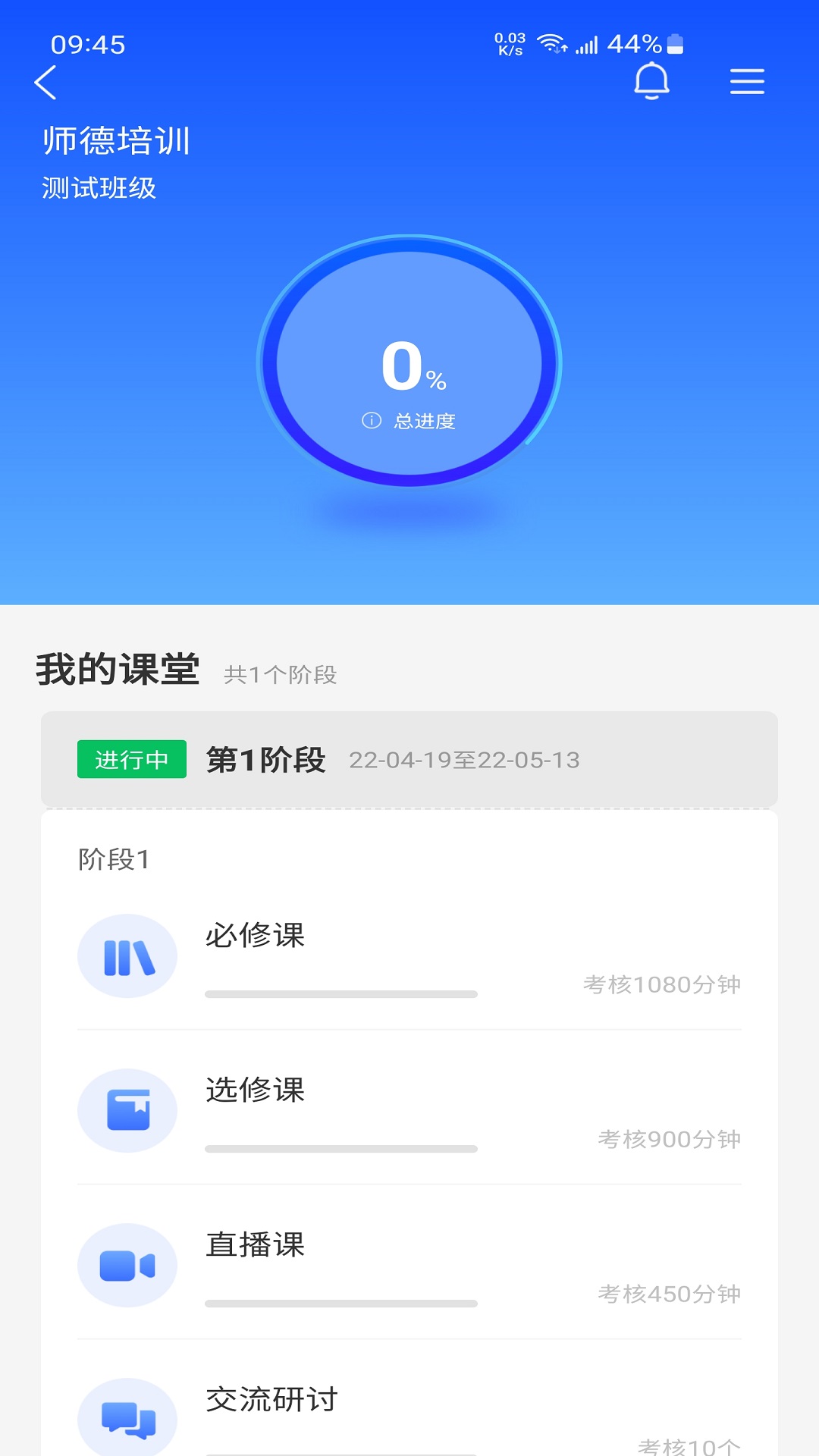Tap the battery indicator in status bar
The height and width of the screenshot is (1456, 819).
(x=673, y=43)
